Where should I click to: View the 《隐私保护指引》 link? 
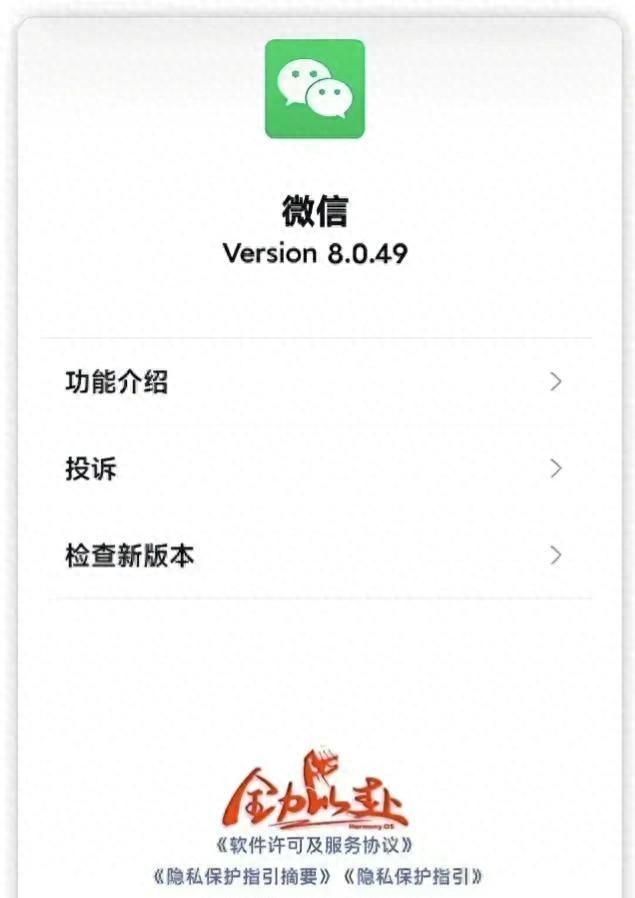point(413,877)
